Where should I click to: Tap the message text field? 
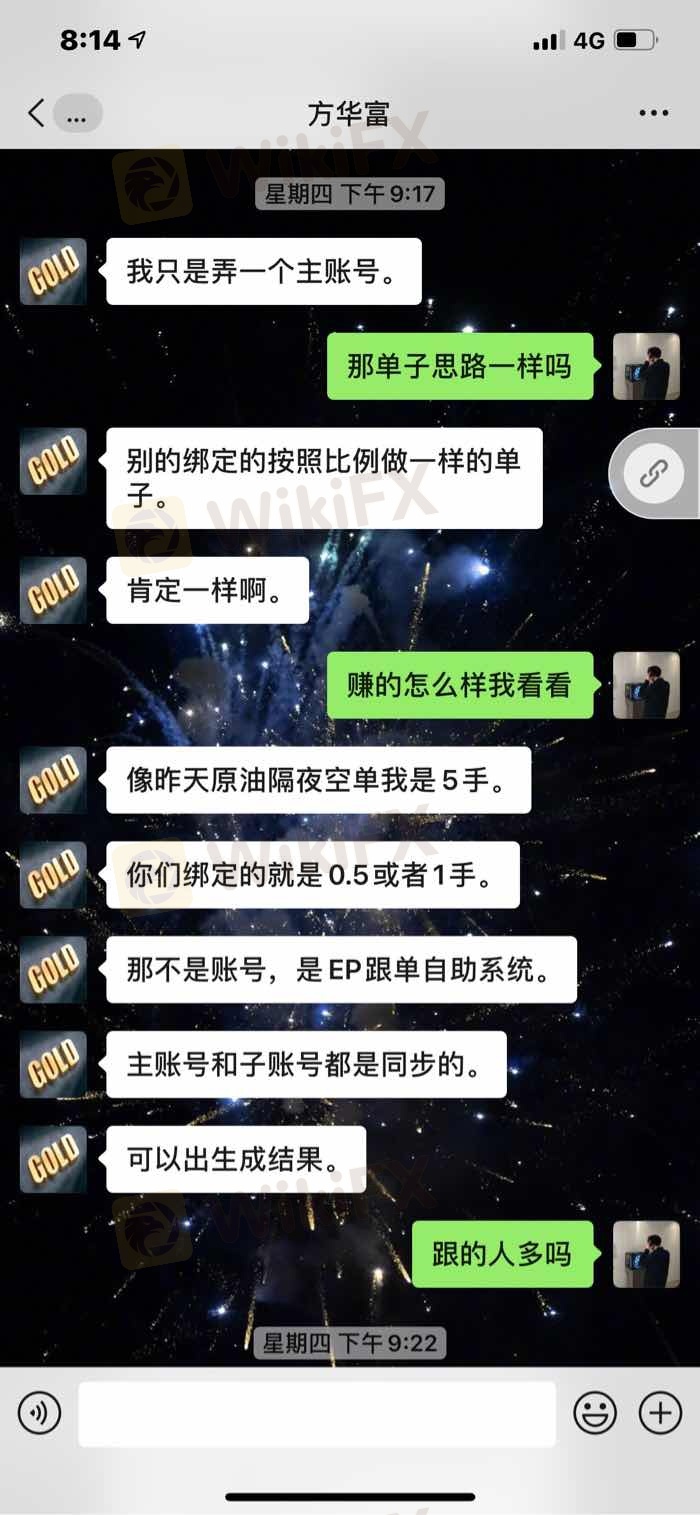tap(316, 1414)
